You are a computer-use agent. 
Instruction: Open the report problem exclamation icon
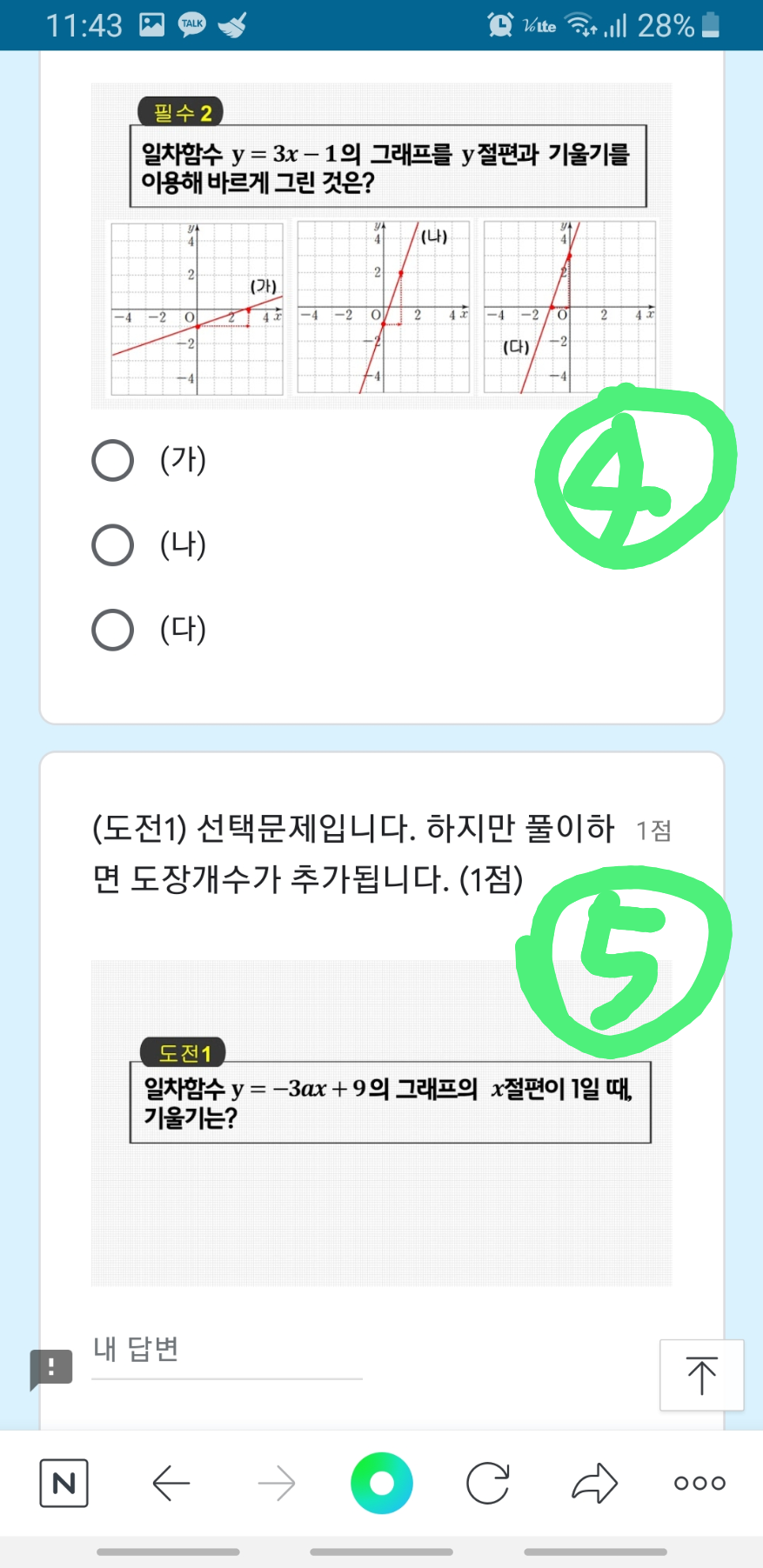[x=51, y=1369]
